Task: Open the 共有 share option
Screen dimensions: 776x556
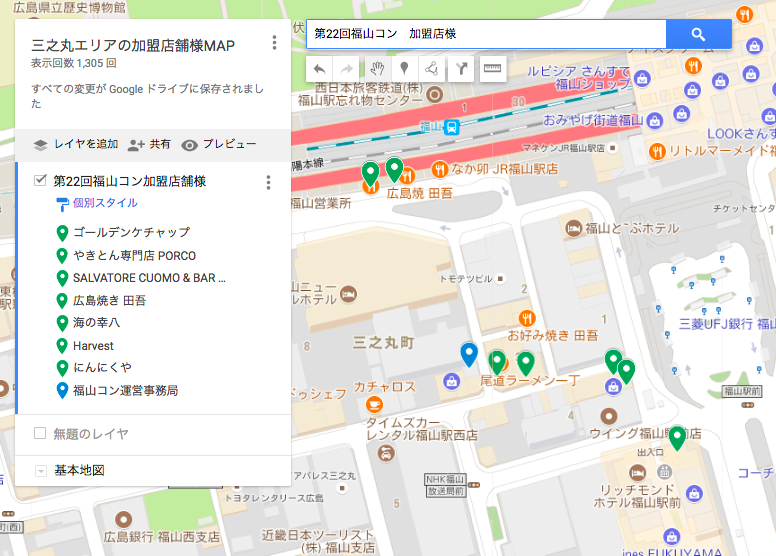Action: 149,145
